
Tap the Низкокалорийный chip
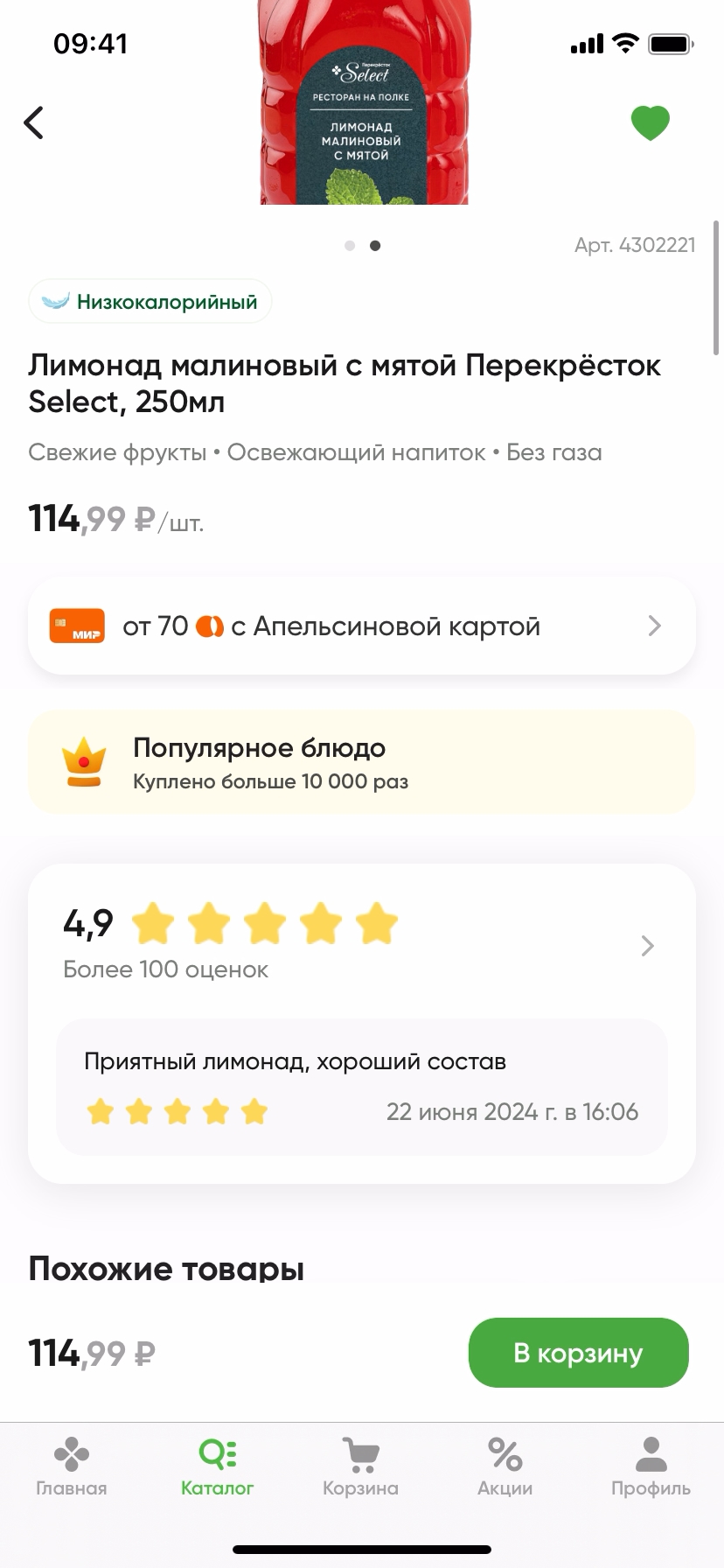(x=150, y=302)
